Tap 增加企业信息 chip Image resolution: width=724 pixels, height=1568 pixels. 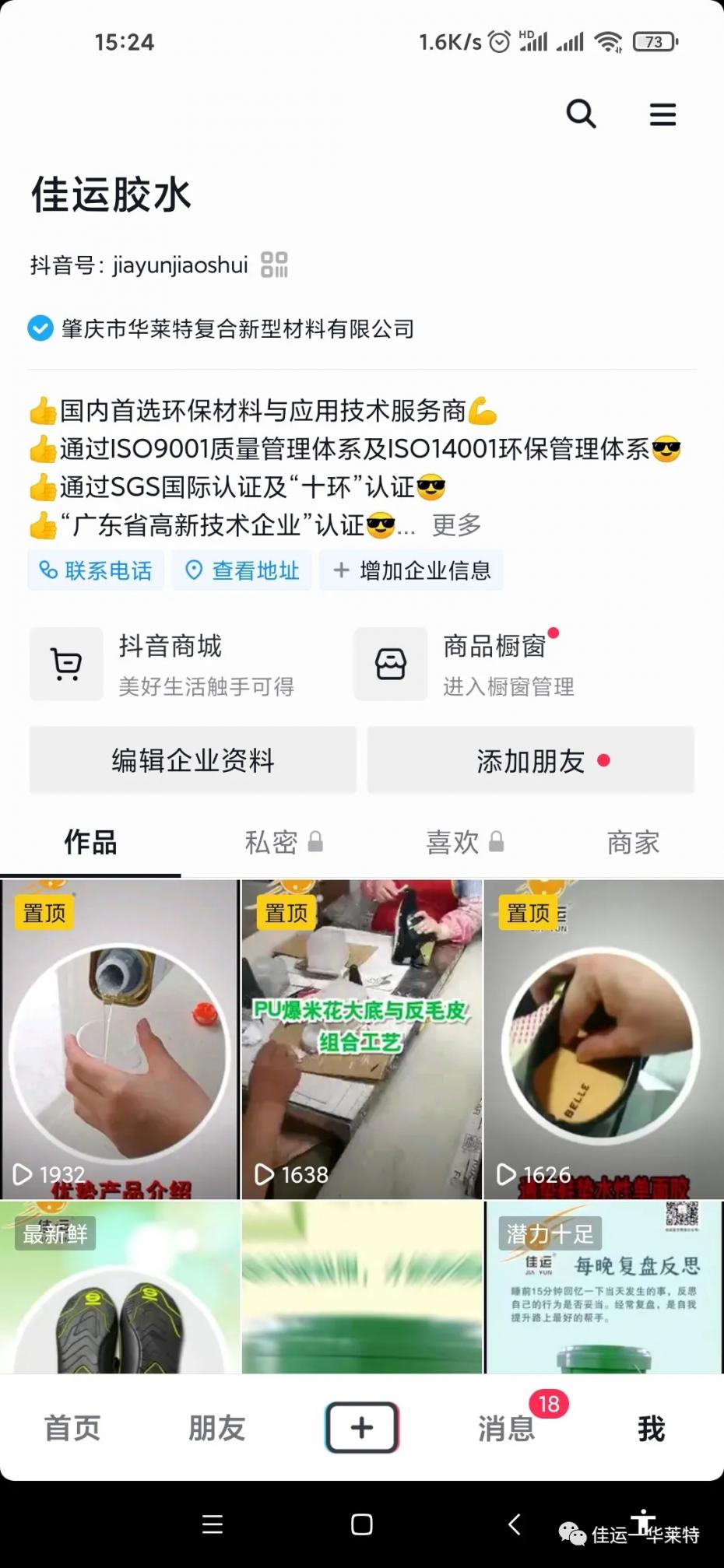[412, 570]
